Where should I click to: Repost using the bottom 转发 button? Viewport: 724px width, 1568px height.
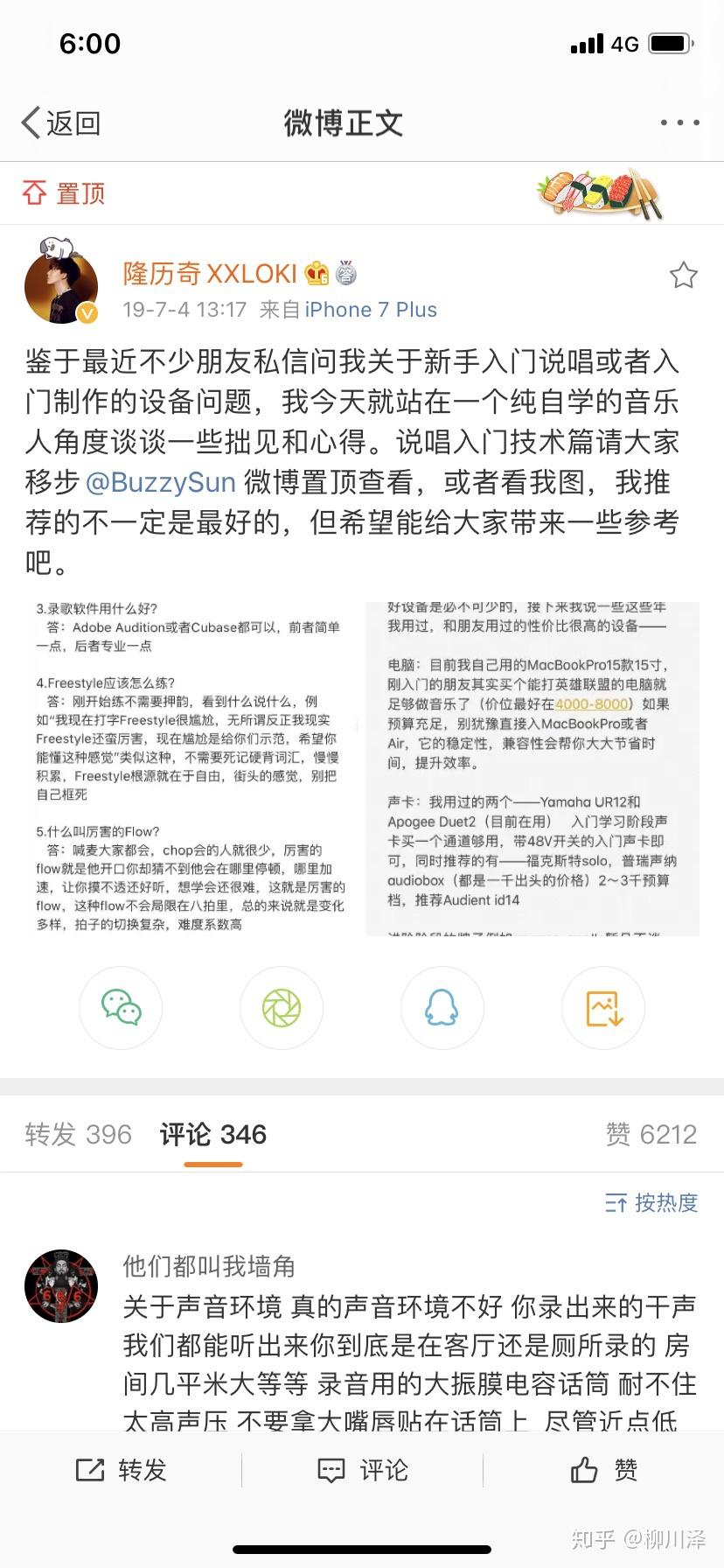121,1470
